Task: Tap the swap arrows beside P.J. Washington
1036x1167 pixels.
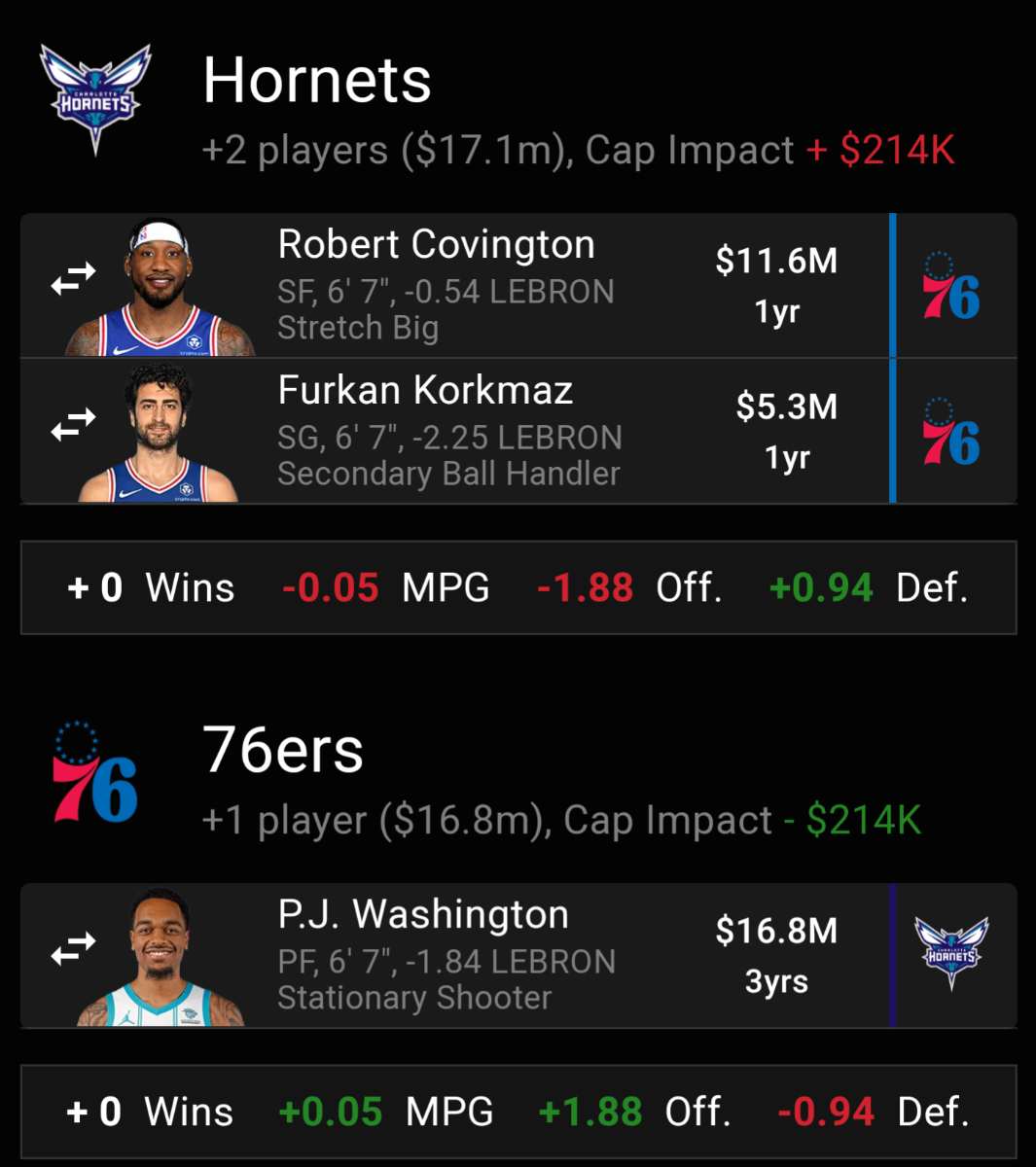Action: [74, 949]
